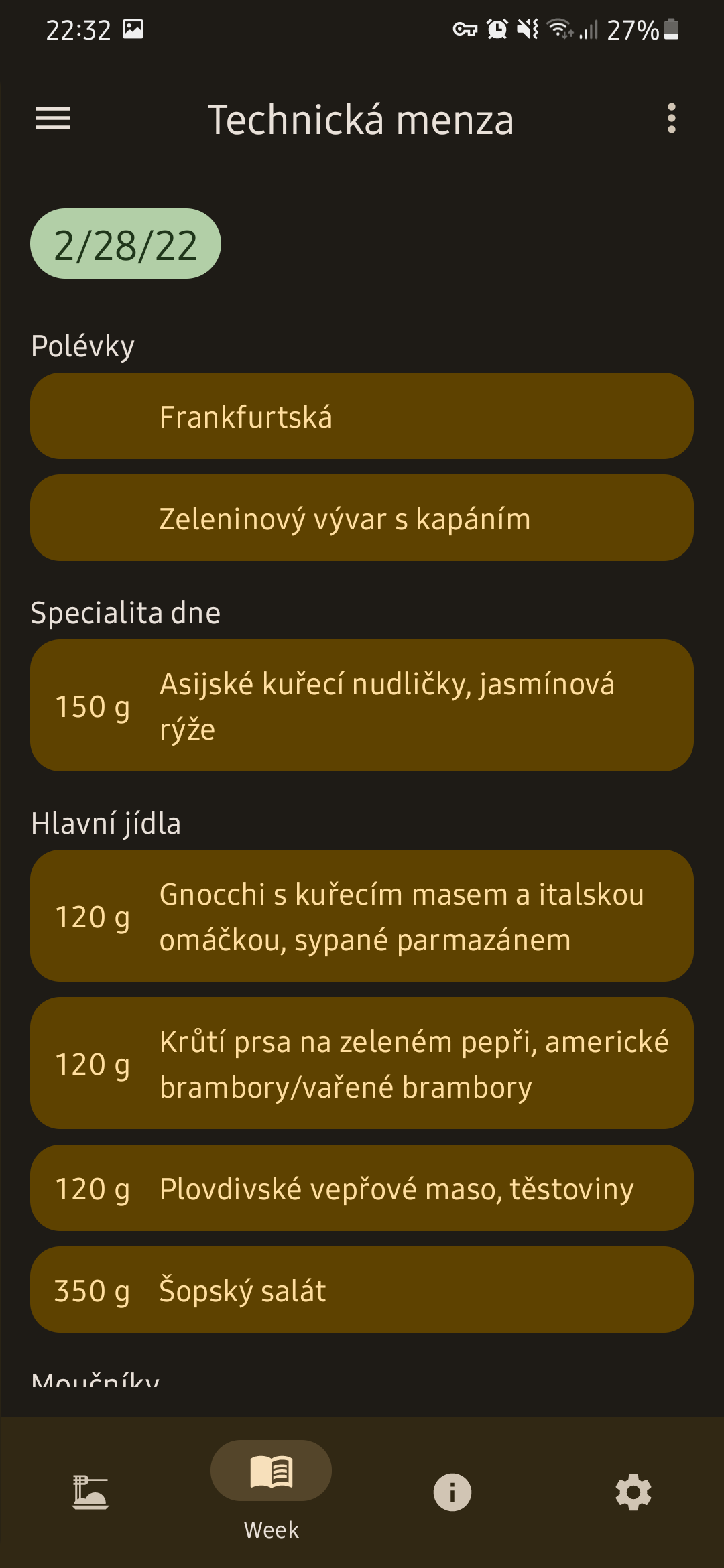The width and height of the screenshot is (724, 1568).
Task: Open Gnocchi s kuřecím masem dish
Action: pos(362,916)
